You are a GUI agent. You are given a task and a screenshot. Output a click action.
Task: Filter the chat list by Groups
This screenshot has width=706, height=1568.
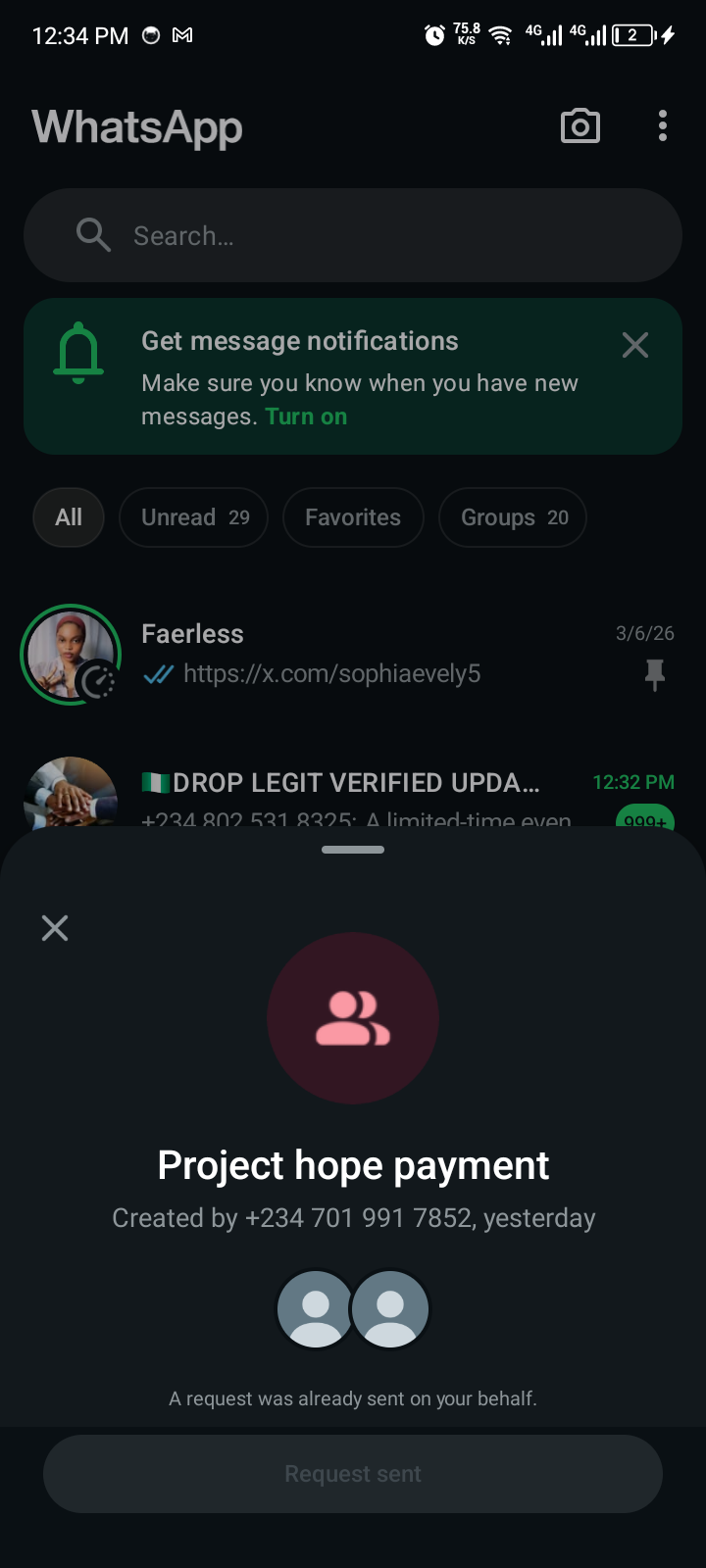coord(513,517)
